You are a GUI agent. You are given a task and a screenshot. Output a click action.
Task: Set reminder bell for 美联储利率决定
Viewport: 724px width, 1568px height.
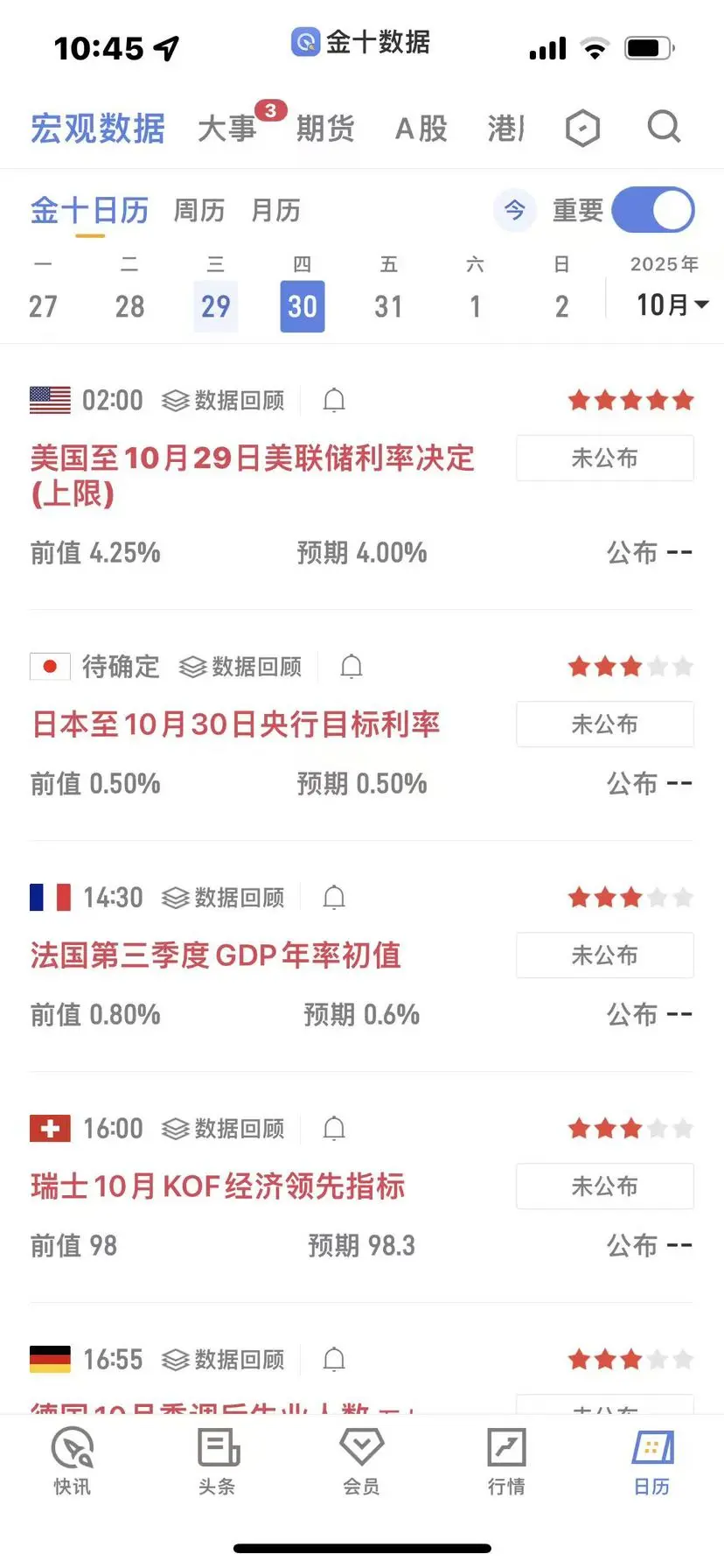(334, 401)
